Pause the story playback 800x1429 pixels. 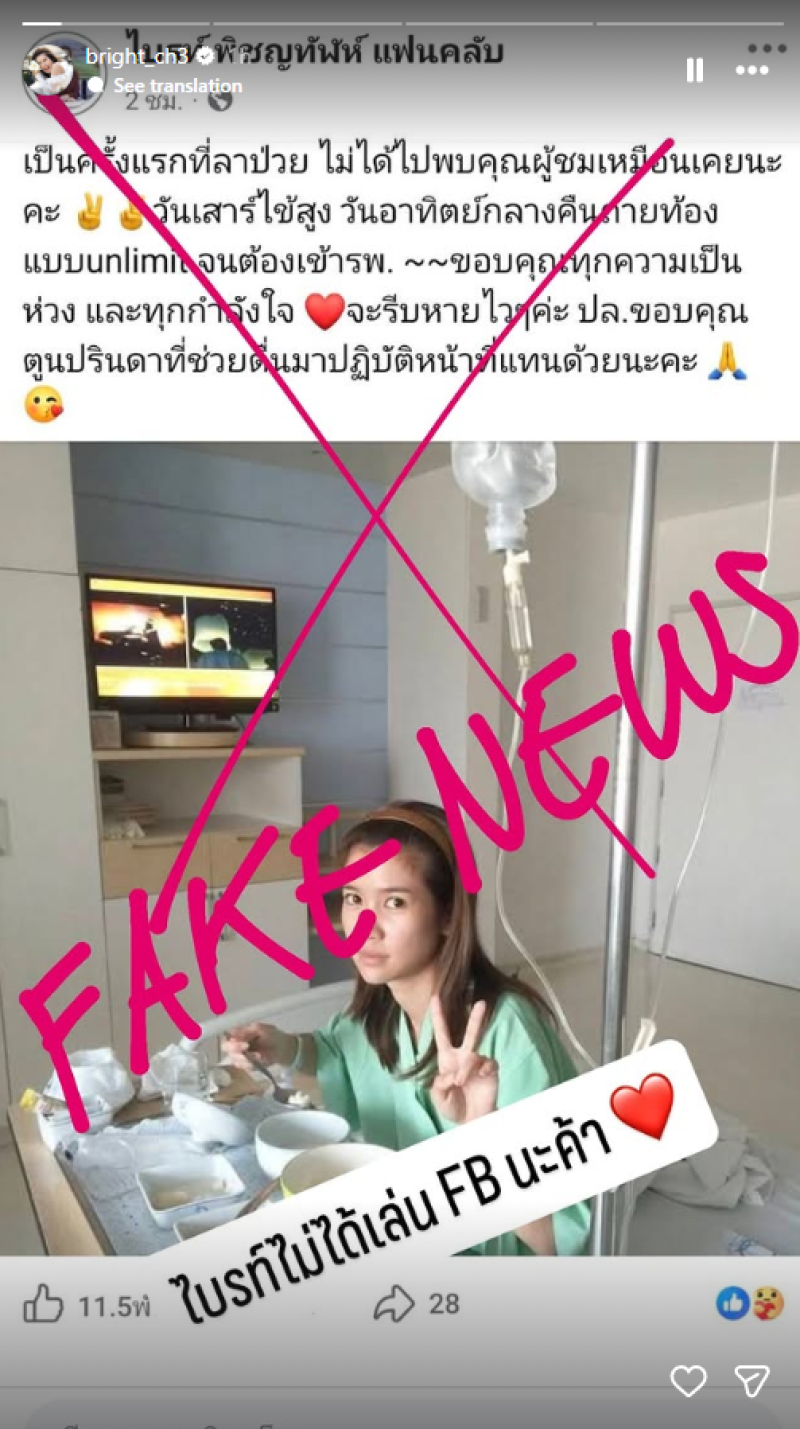pos(694,69)
